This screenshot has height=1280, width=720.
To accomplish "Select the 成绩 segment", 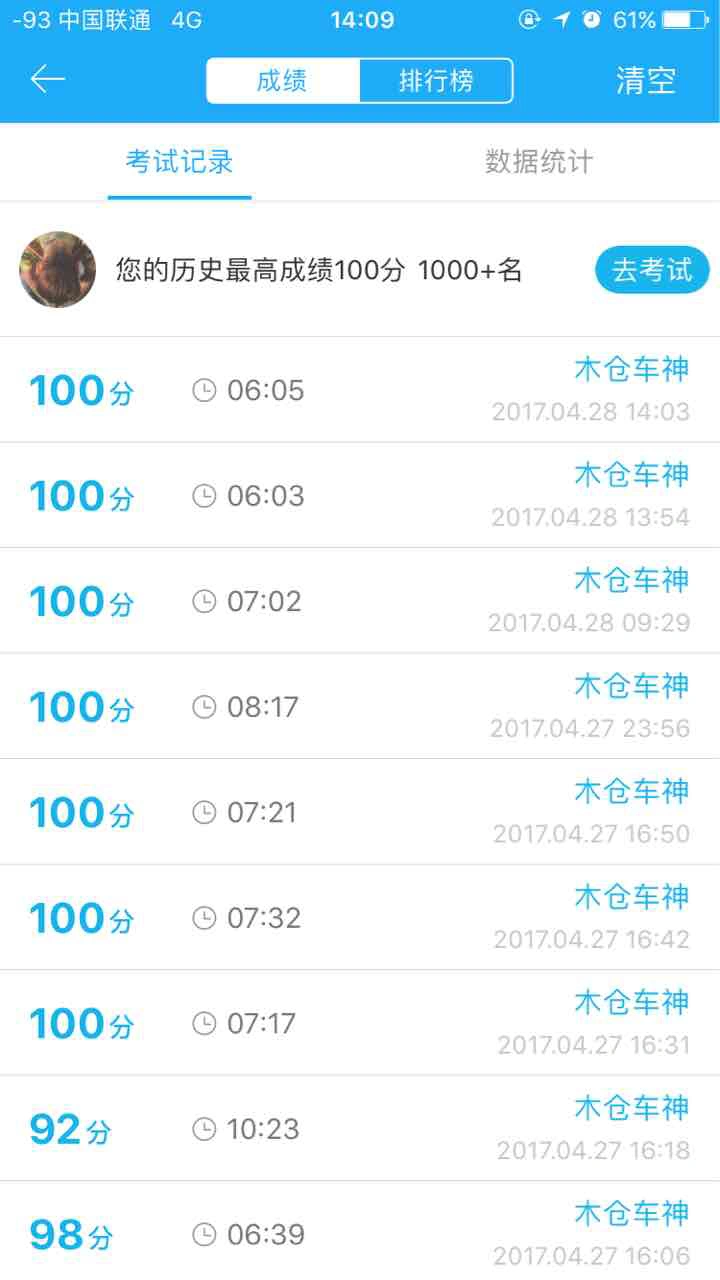I will (x=283, y=81).
